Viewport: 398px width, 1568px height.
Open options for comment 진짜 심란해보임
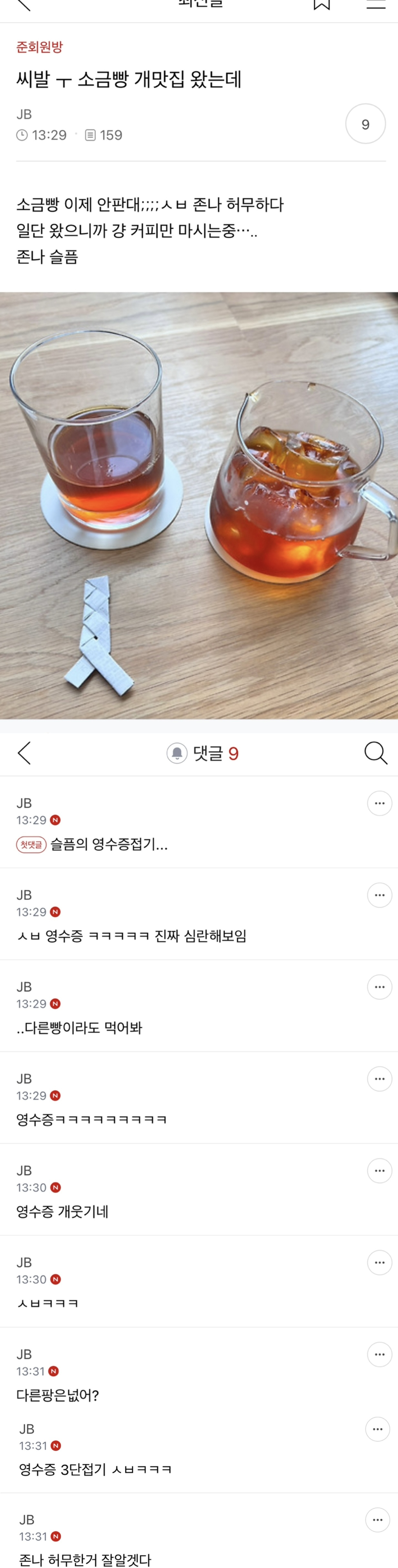379,895
